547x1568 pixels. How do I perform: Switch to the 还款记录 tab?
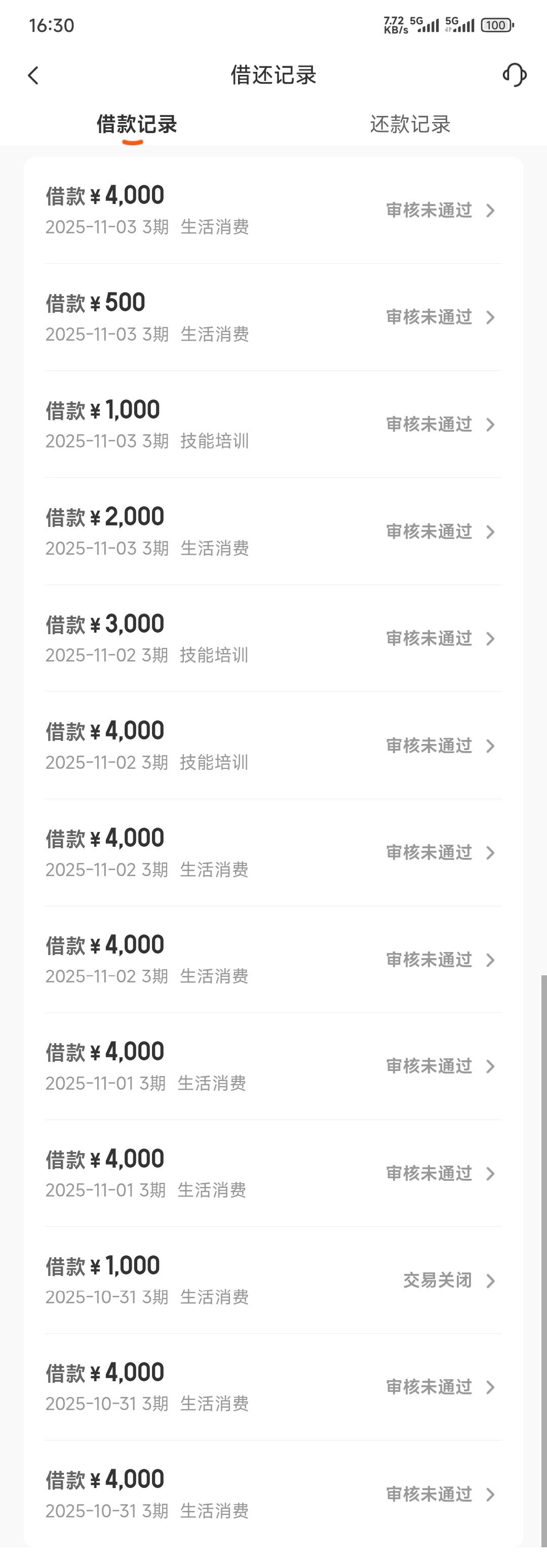pyautogui.click(x=410, y=124)
